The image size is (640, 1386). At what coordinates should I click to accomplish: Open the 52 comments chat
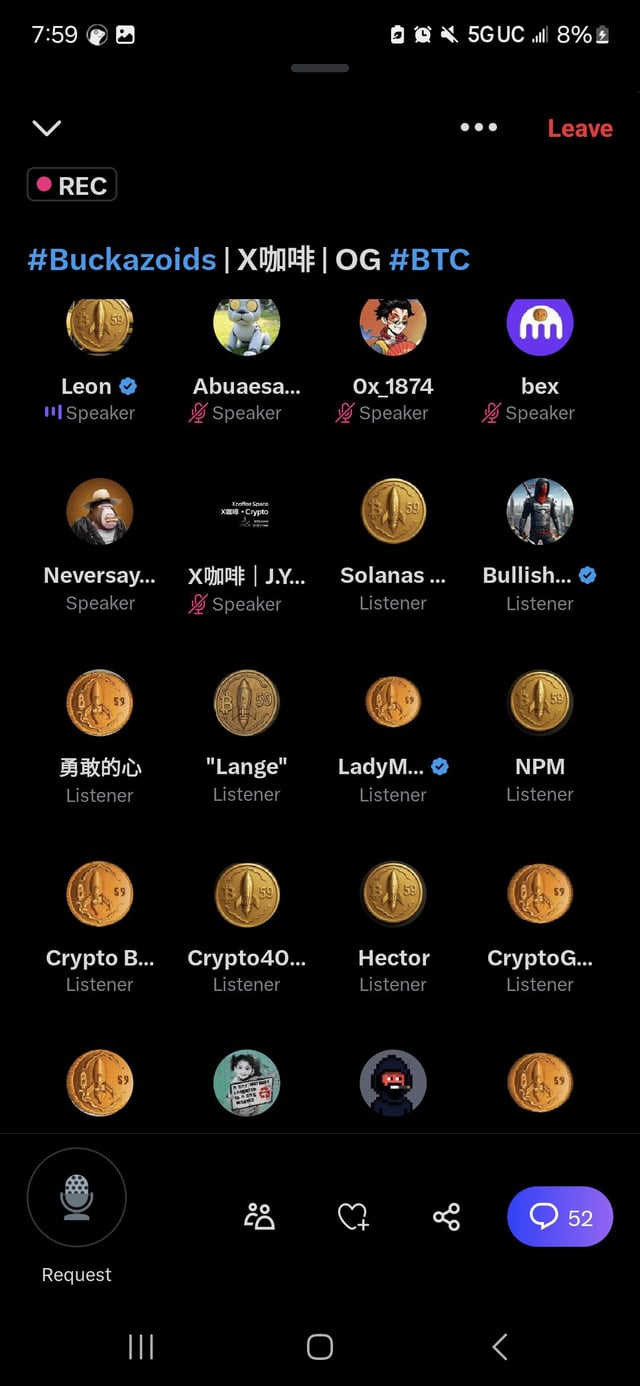(560, 1216)
